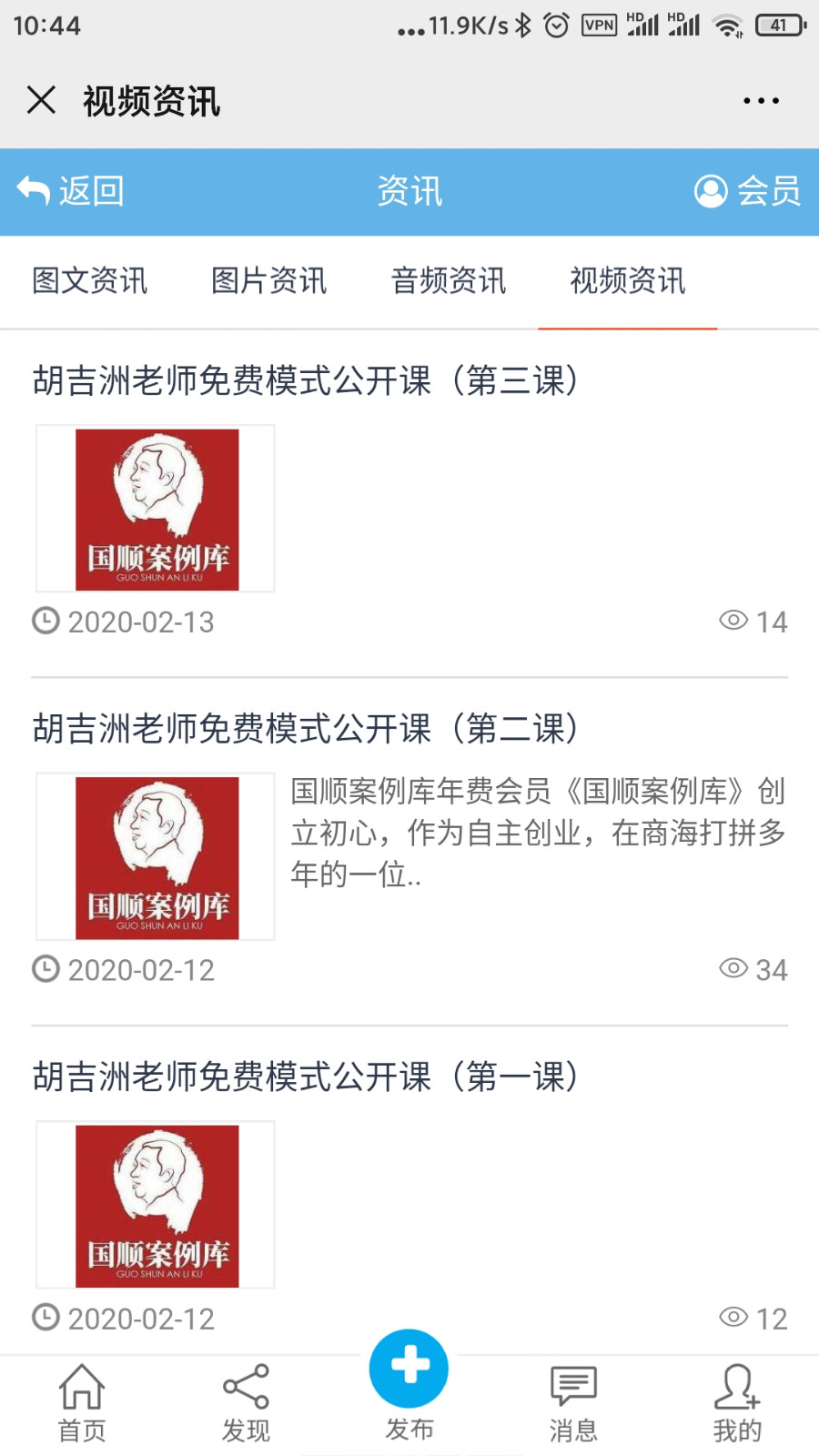Image resolution: width=819 pixels, height=1456 pixels.
Task: Open the 第一课 video lesson
Action: (306, 1077)
